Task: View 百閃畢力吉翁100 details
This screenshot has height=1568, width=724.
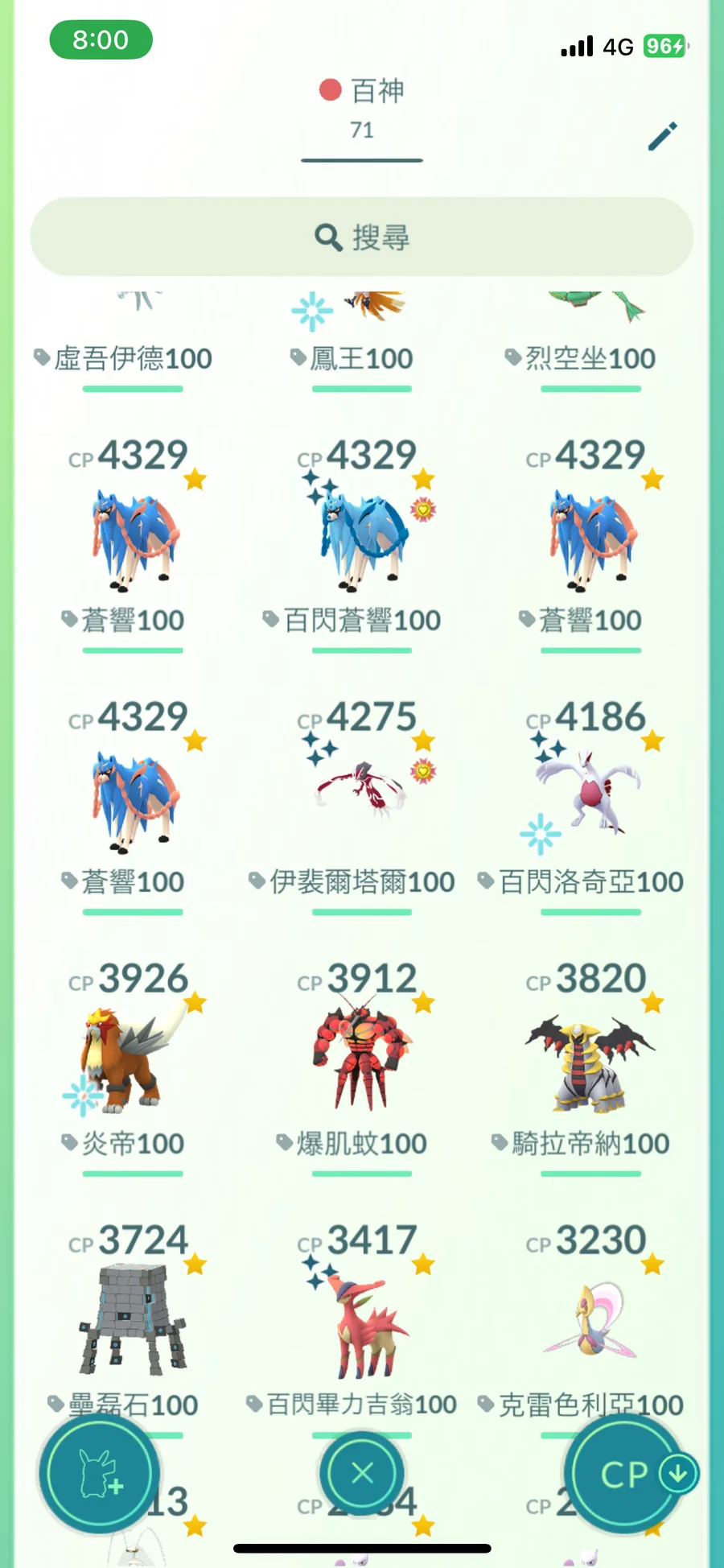Action: point(362,1320)
